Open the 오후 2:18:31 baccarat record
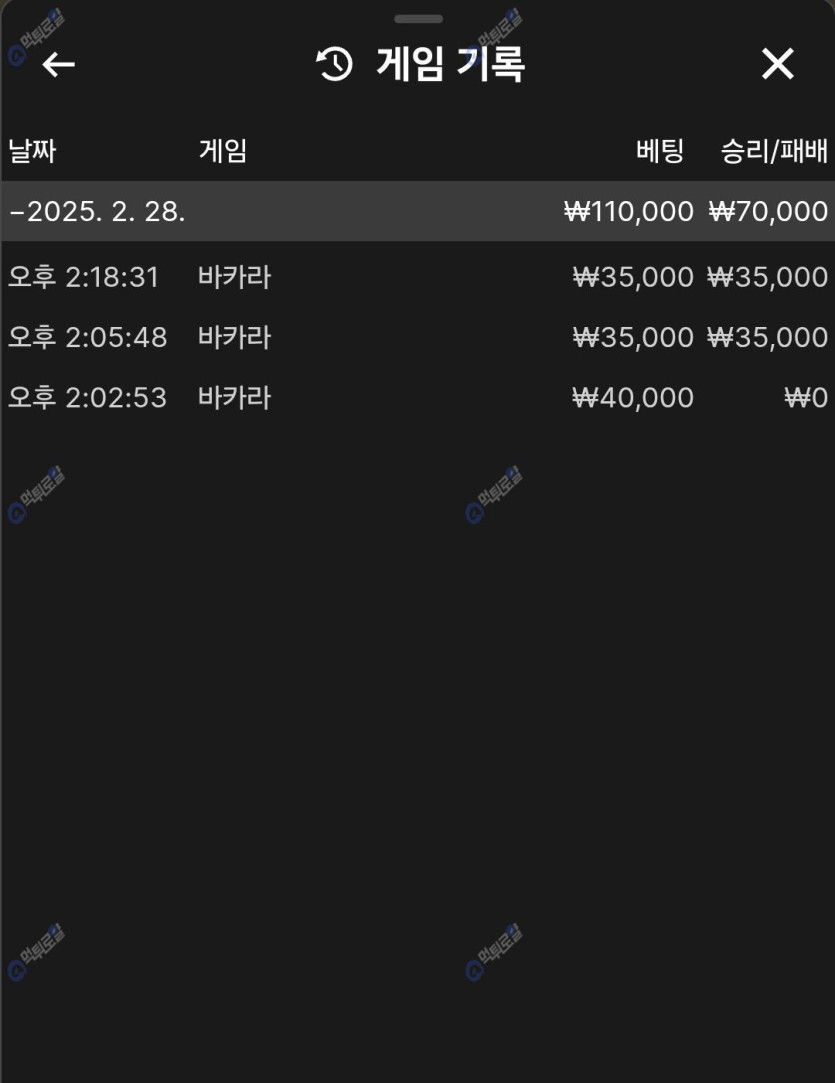Viewport: 835px width, 1083px height. (416, 277)
